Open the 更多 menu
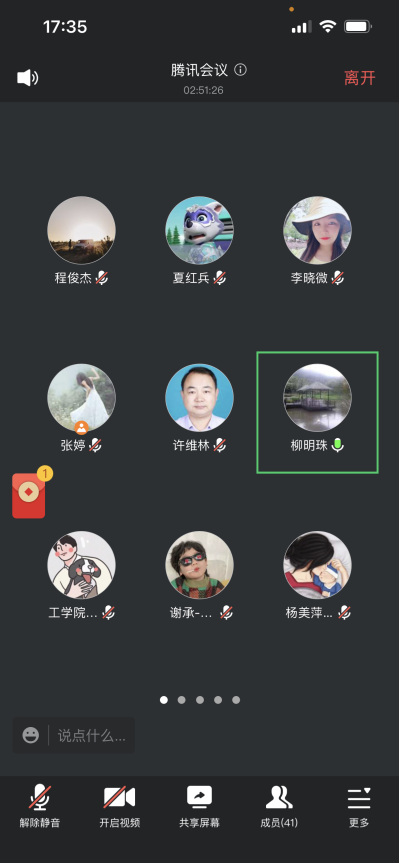The width and height of the screenshot is (399, 863). 359,806
